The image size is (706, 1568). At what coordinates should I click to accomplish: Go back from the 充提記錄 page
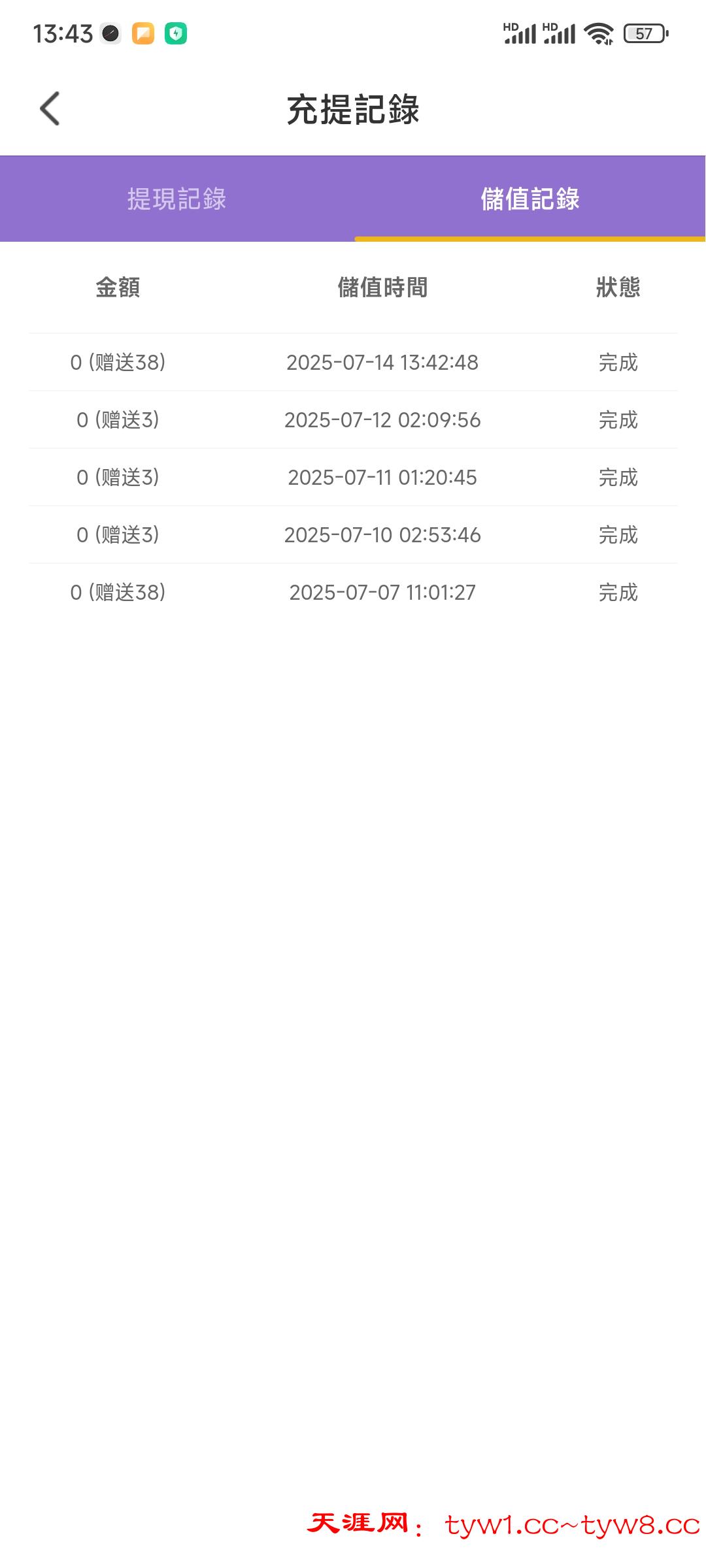pos(50,108)
